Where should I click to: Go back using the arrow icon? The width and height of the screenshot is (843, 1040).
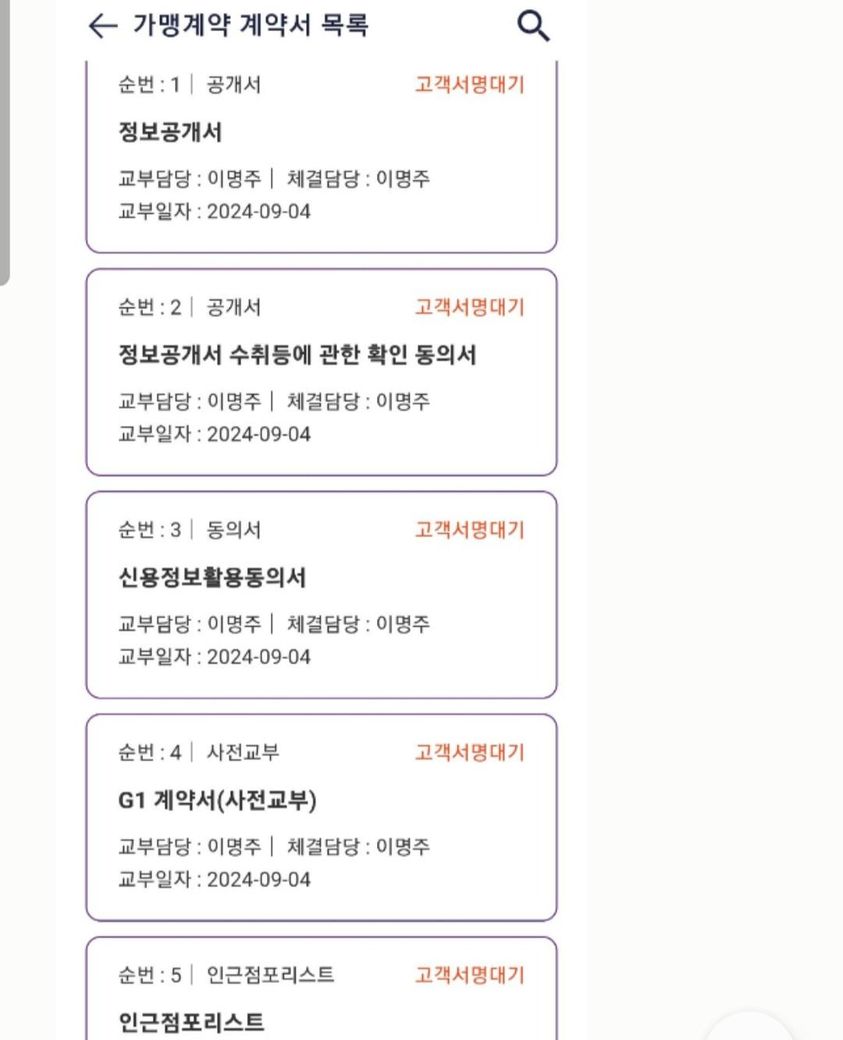pyautogui.click(x=103, y=26)
